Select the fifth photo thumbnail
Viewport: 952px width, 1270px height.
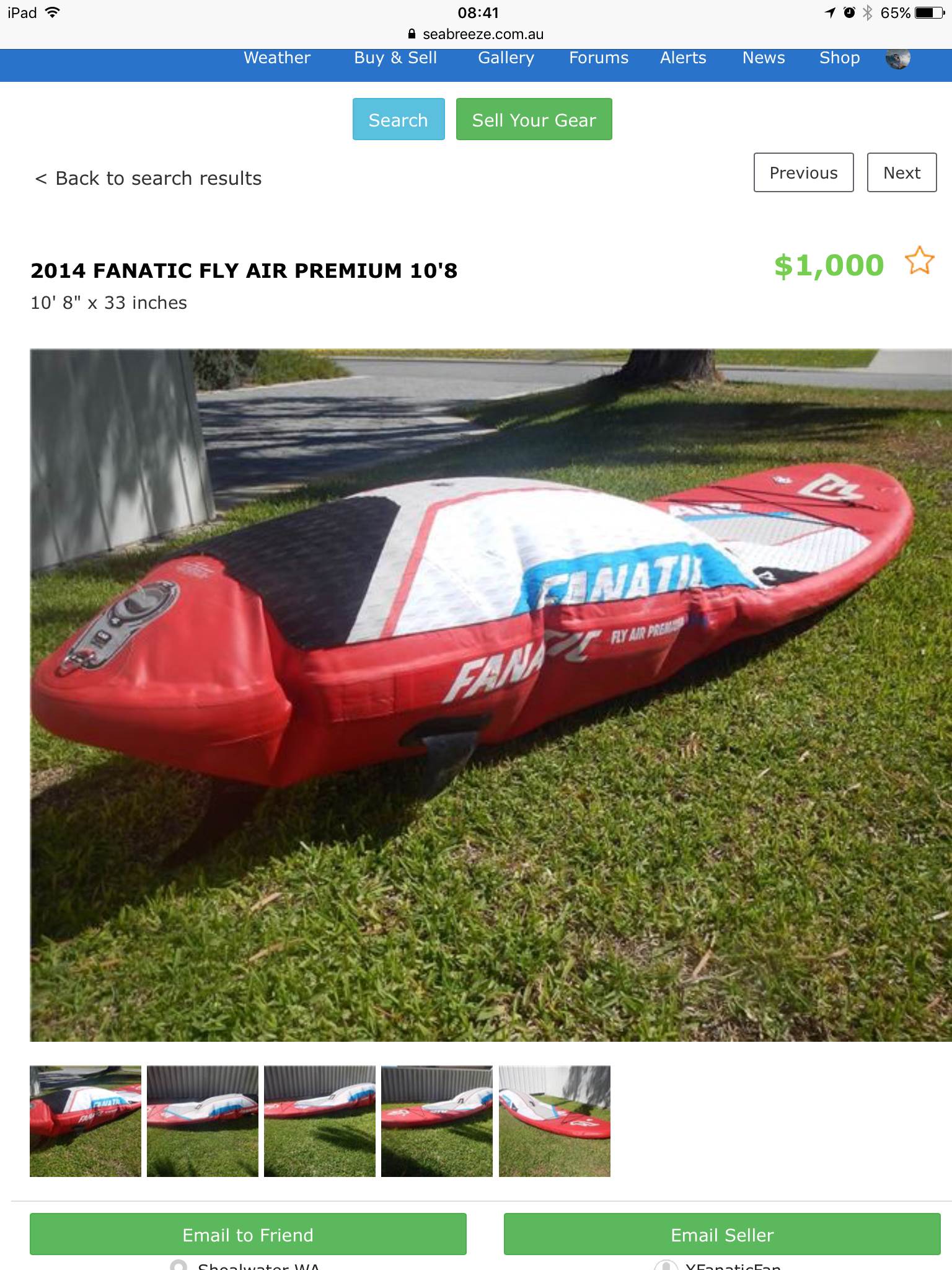click(x=554, y=1121)
